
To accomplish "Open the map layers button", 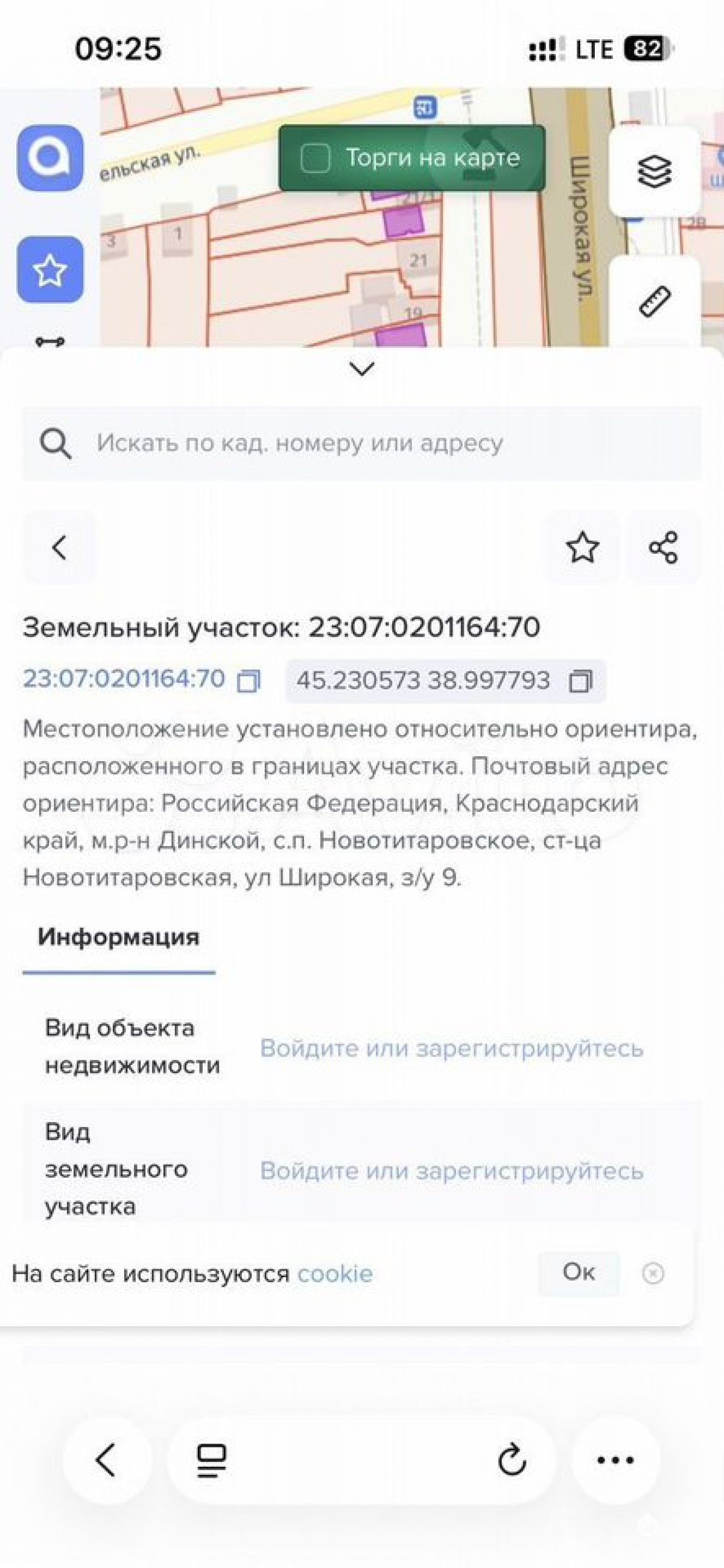I will (654, 171).
